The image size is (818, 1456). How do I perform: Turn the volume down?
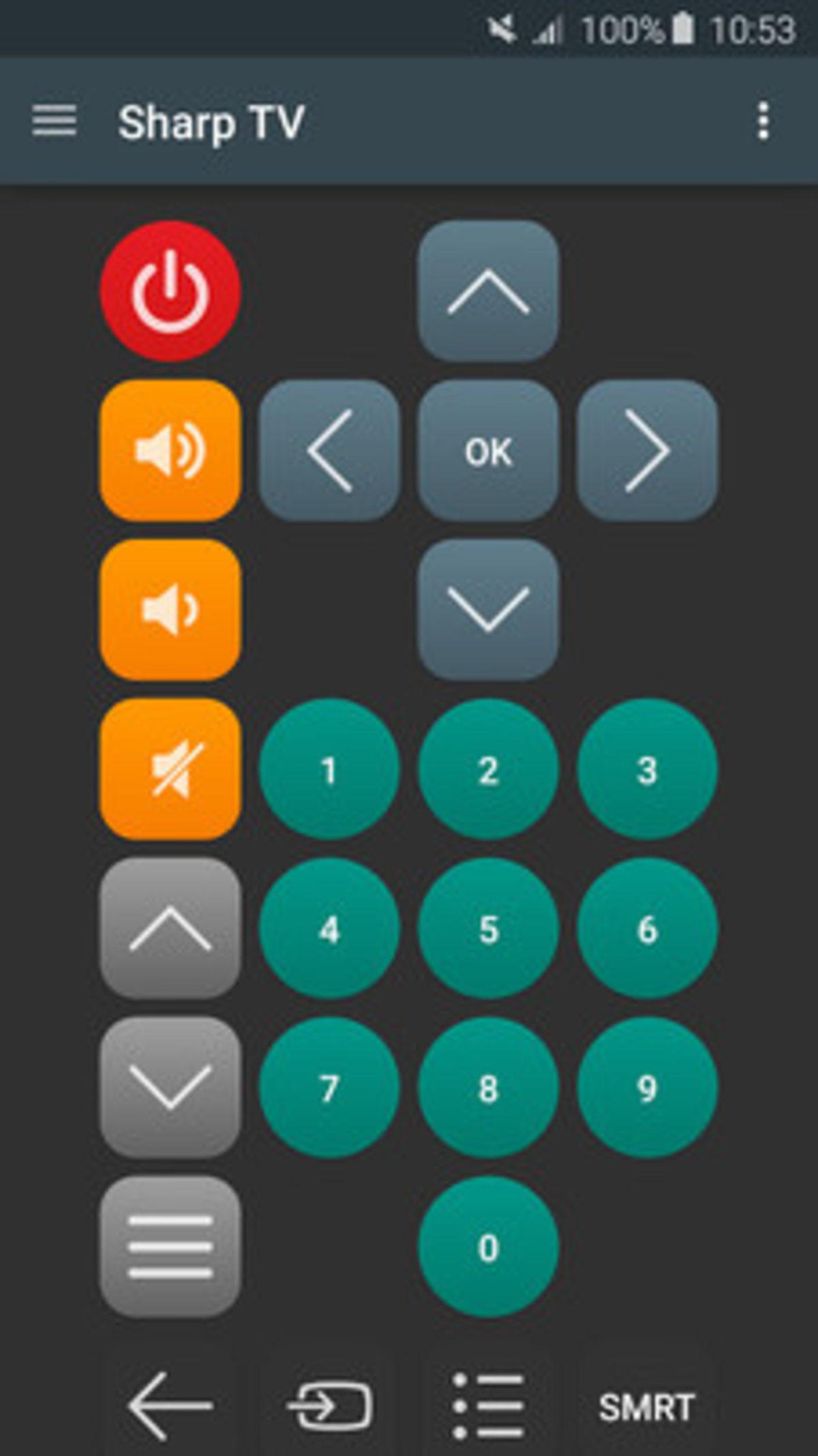pyautogui.click(x=170, y=610)
